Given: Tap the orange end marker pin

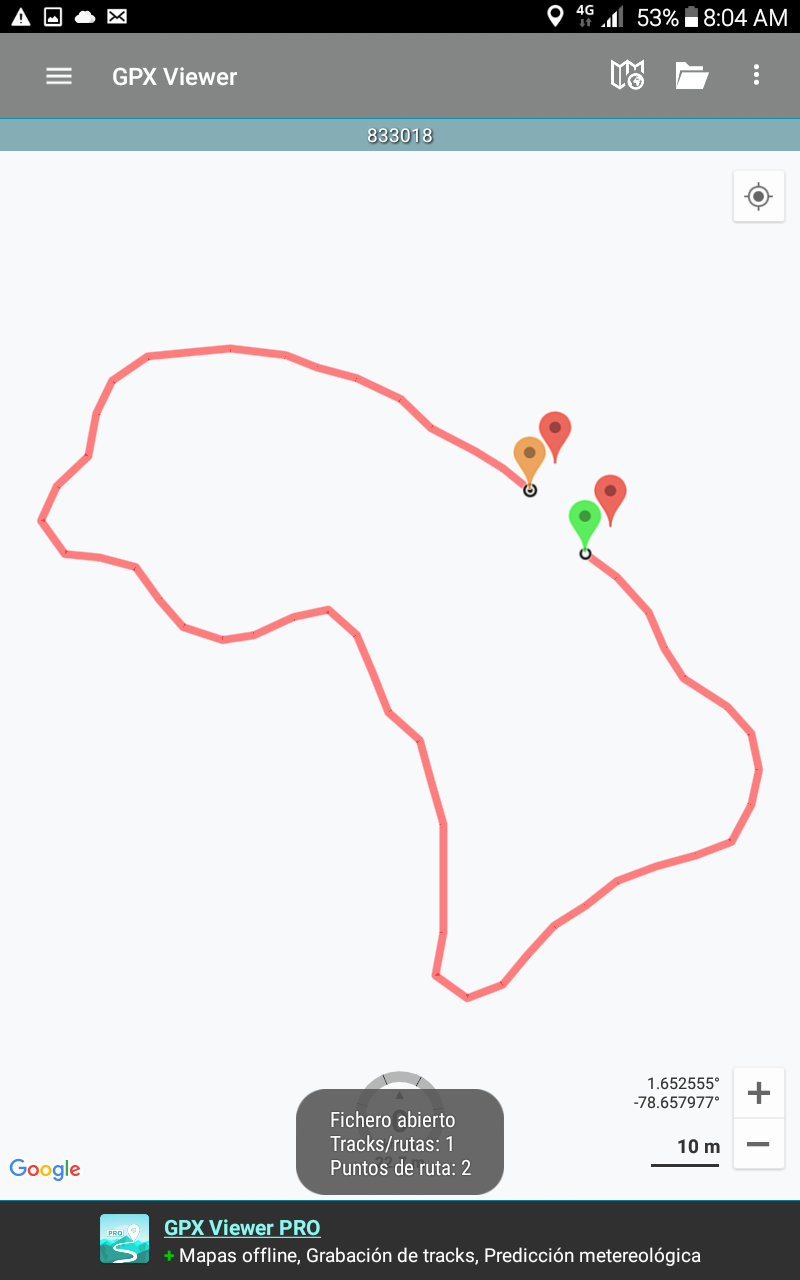Looking at the screenshot, I should click(x=529, y=456).
